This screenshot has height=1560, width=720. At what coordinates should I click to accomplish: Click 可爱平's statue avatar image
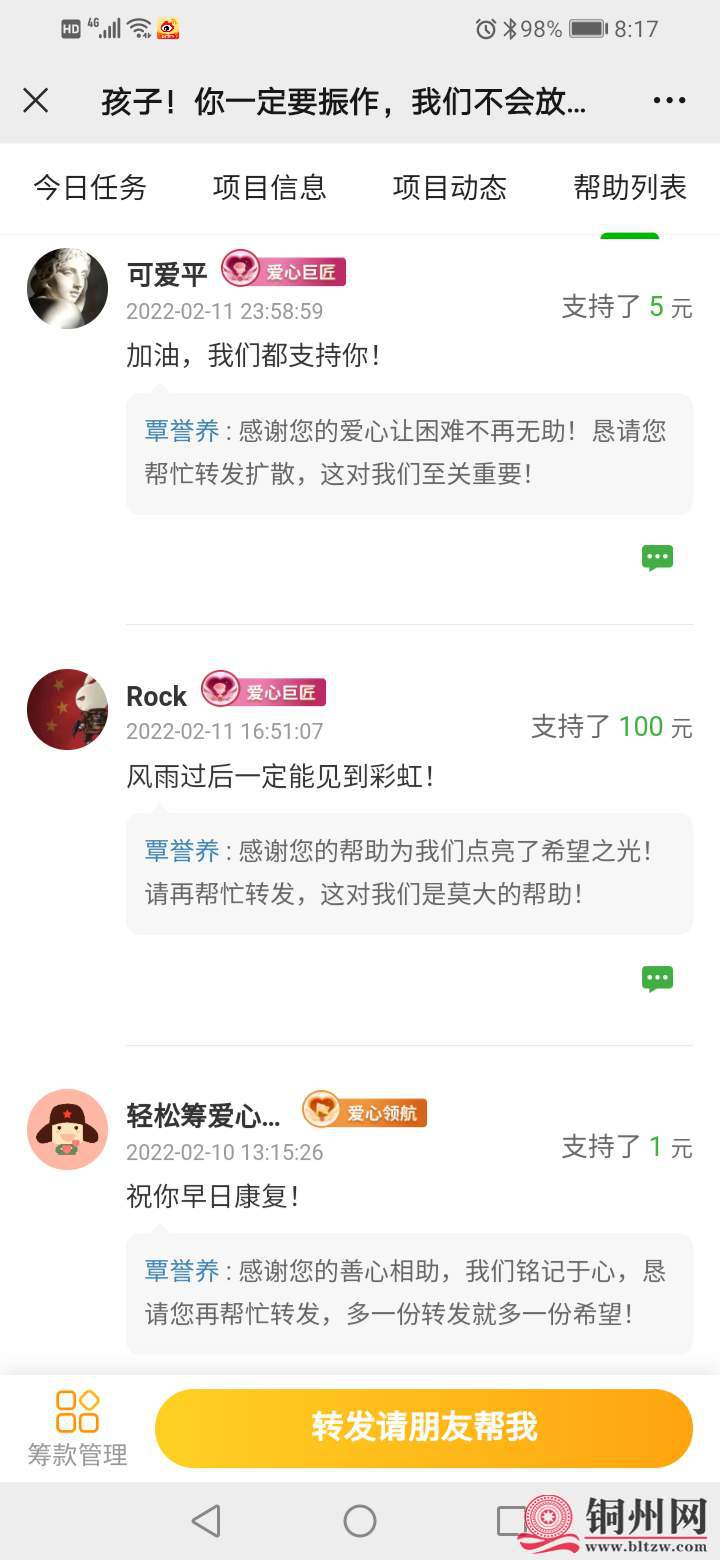[x=67, y=288]
